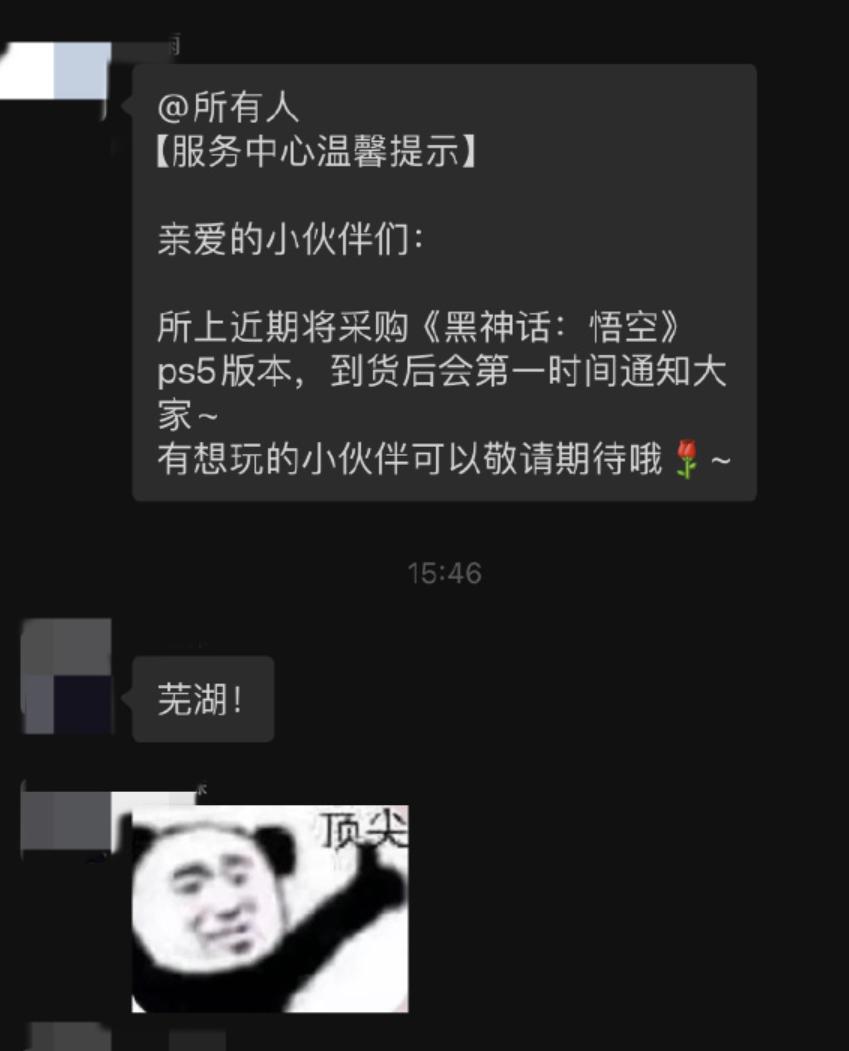Open the avatar beside the 芜湖! message
Screen dimensions: 849x1051
pyautogui.click(x=66, y=676)
